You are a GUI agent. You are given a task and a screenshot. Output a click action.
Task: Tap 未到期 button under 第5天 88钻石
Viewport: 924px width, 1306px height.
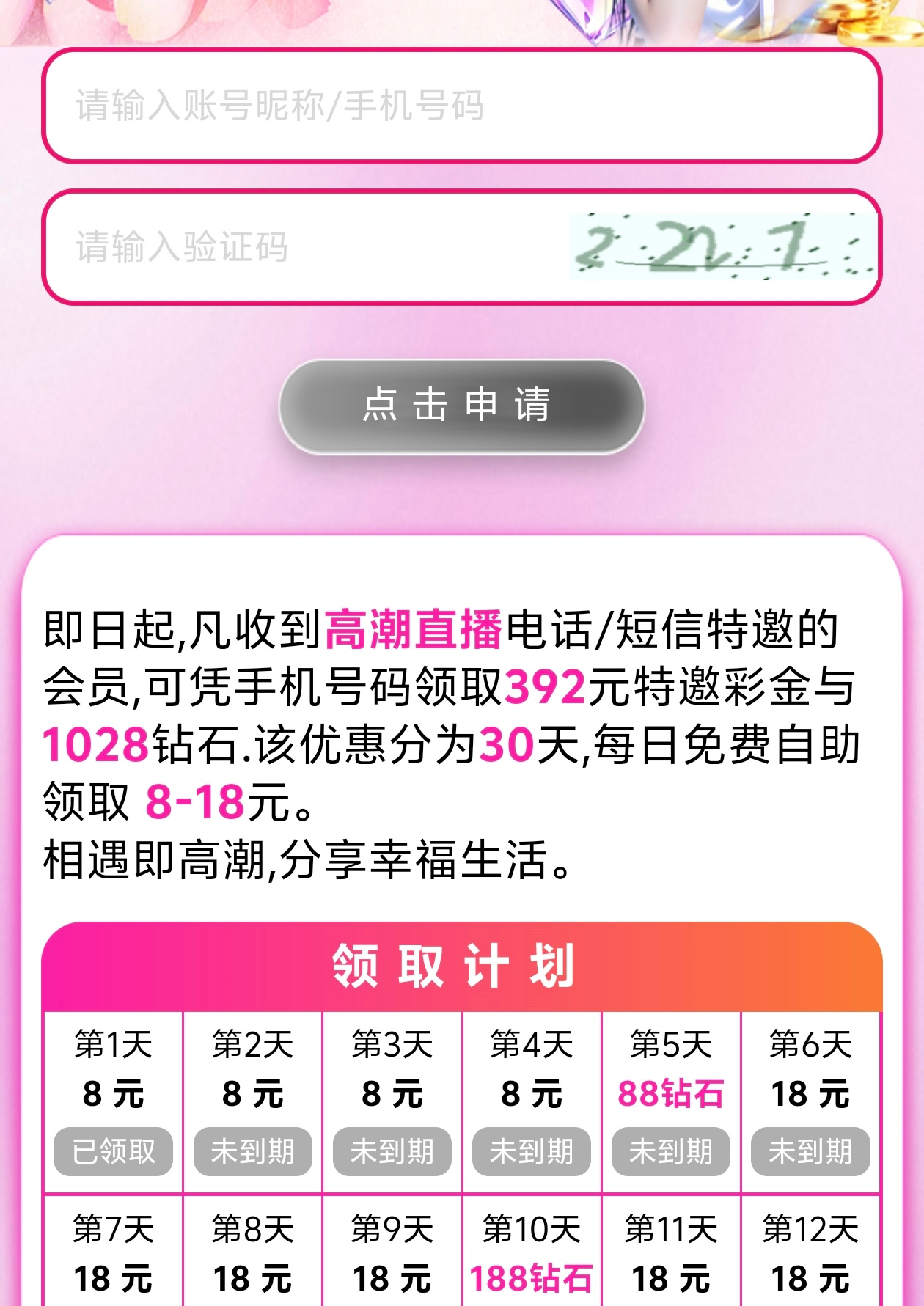click(670, 1151)
